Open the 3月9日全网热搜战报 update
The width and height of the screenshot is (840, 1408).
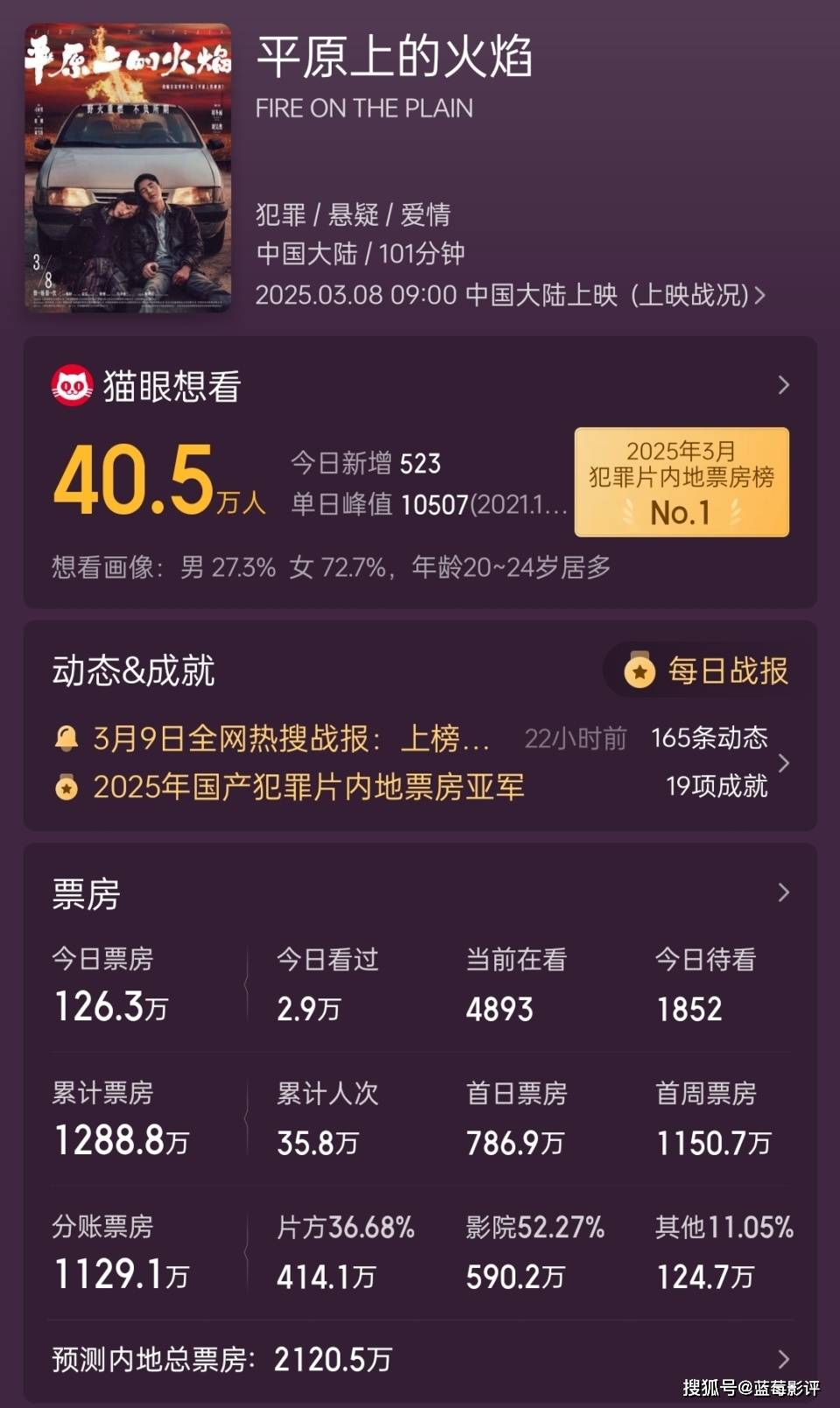click(291, 739)
